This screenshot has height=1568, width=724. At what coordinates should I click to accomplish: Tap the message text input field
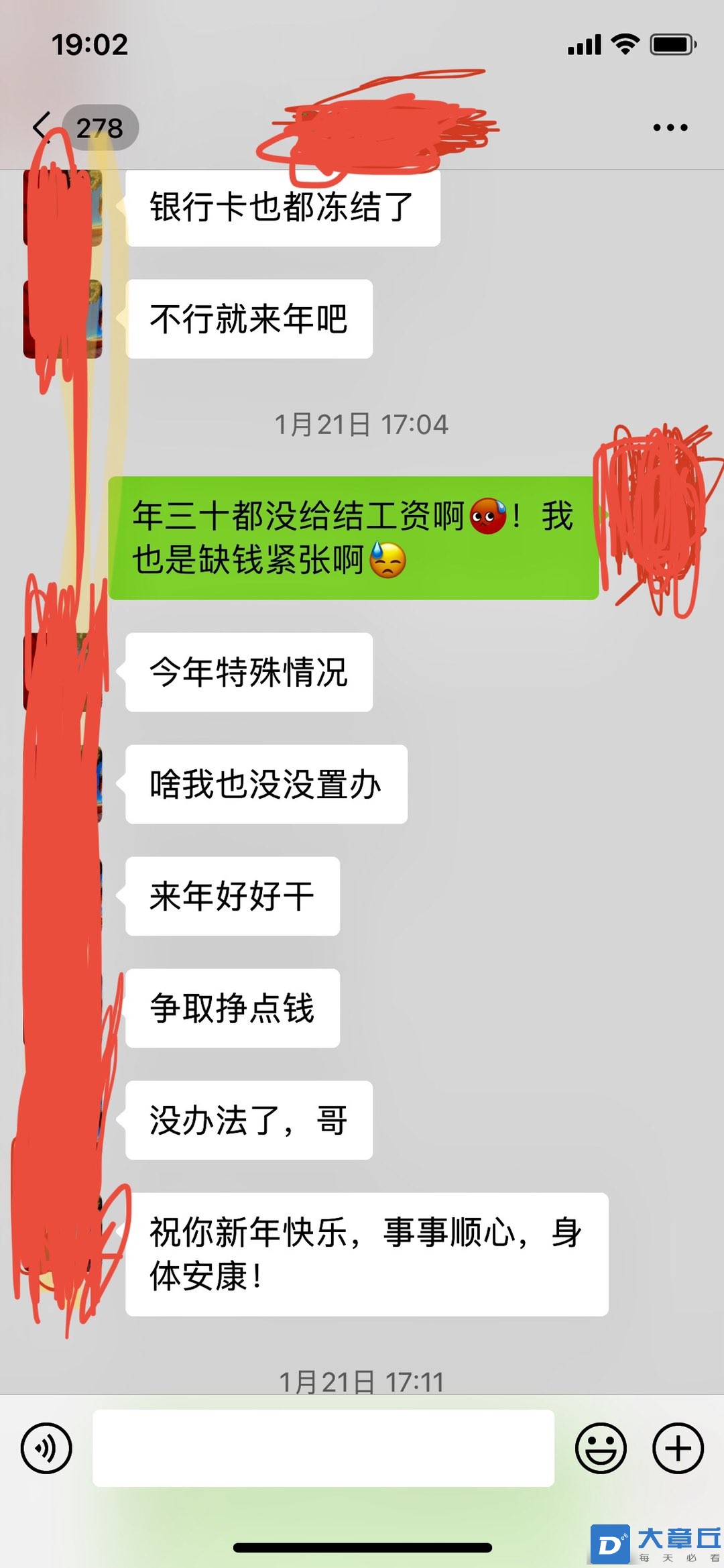pyautogui.click(x=323, y=1448)
